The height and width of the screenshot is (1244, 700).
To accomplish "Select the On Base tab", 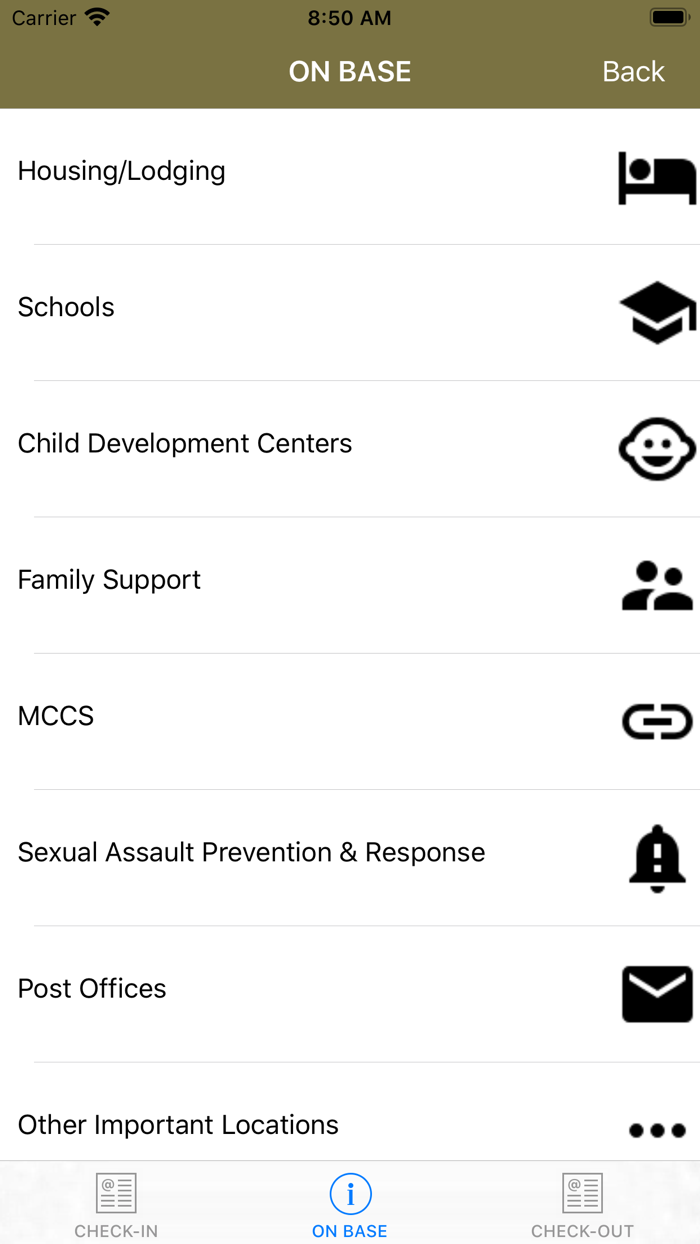I will click(x=350, y=1206).
